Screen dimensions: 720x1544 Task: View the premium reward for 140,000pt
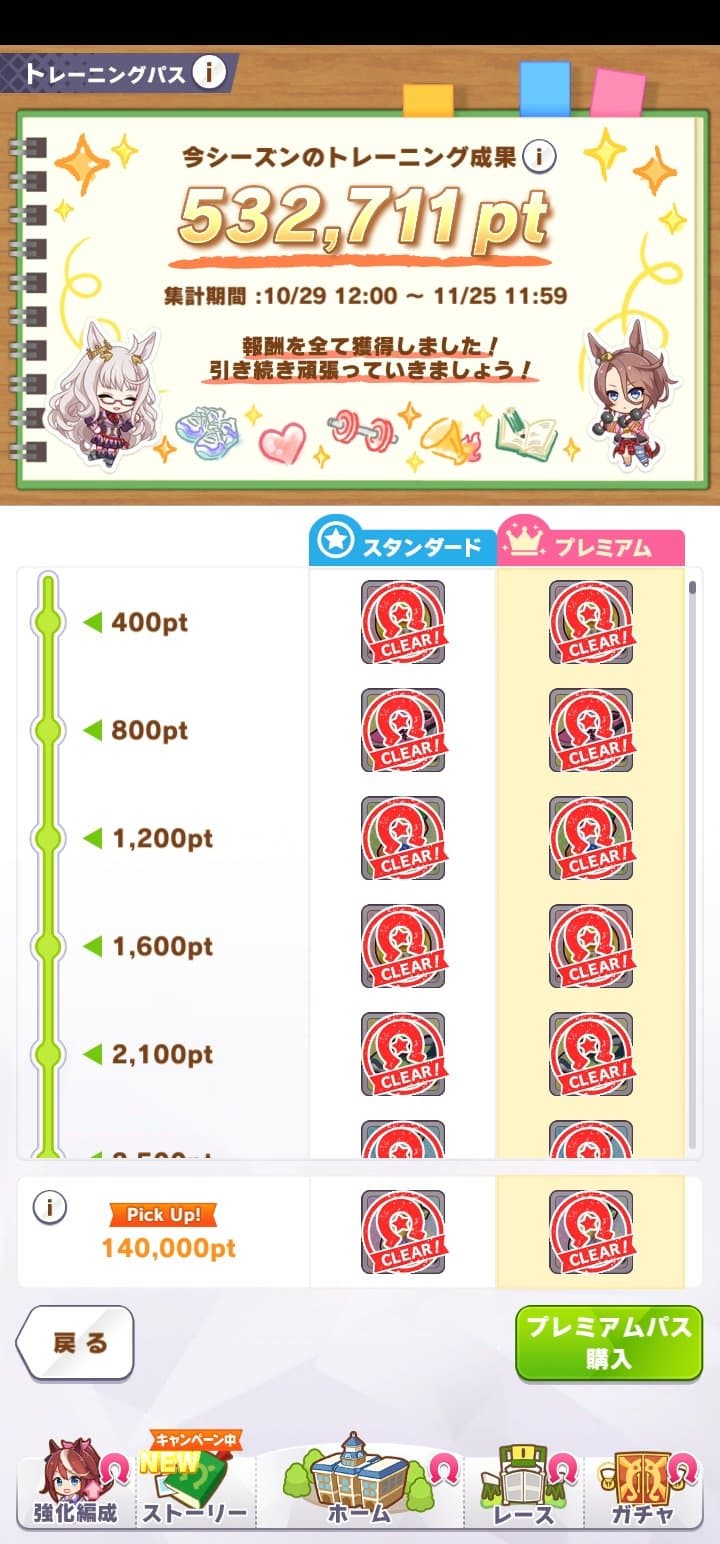591,1231
